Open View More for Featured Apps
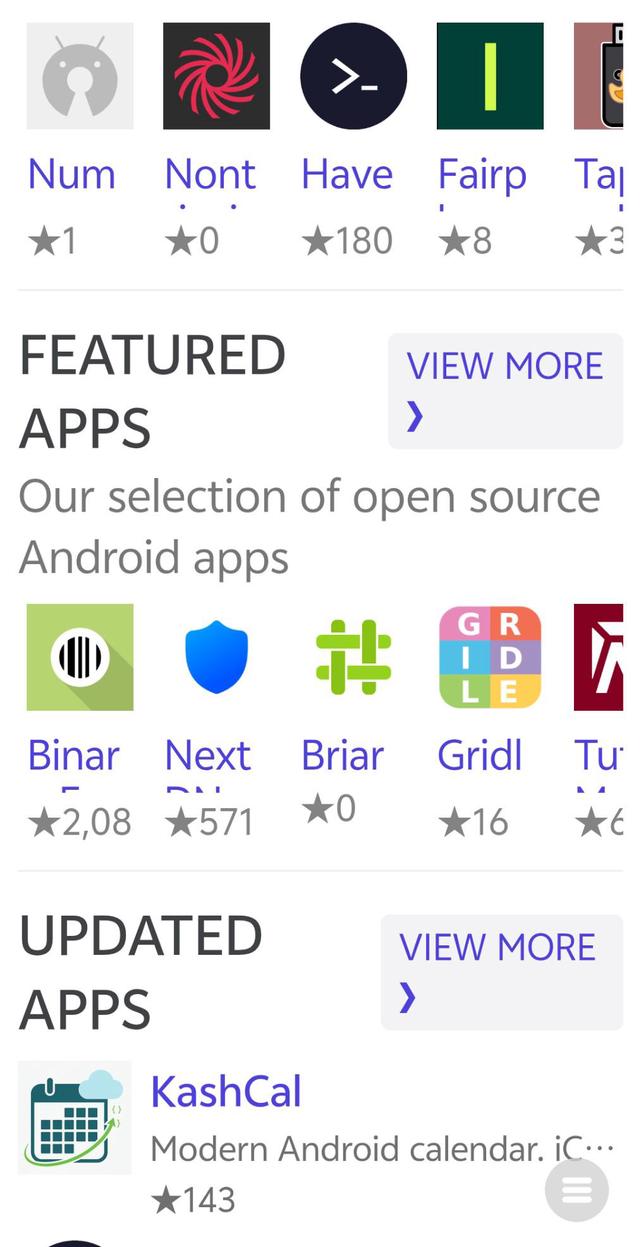The width and height of the screenshot is (641, 1247). (504, 390)
